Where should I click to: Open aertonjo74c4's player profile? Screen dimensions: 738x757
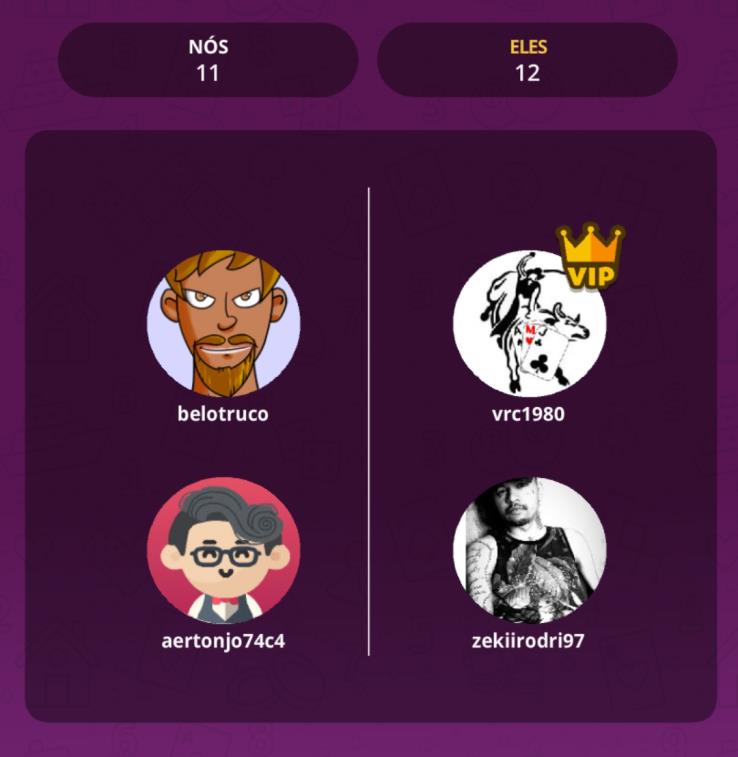pos(223,551)
